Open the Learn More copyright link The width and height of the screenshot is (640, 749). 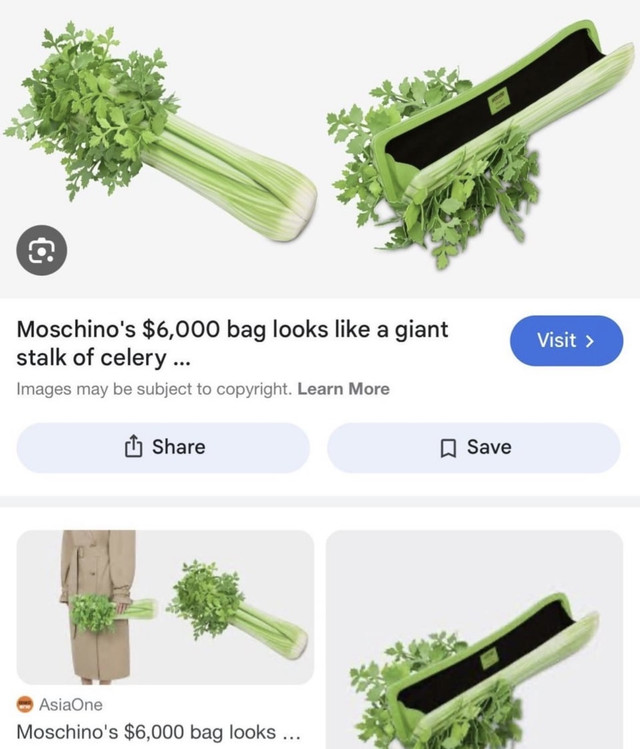click(x=343, y=388)
